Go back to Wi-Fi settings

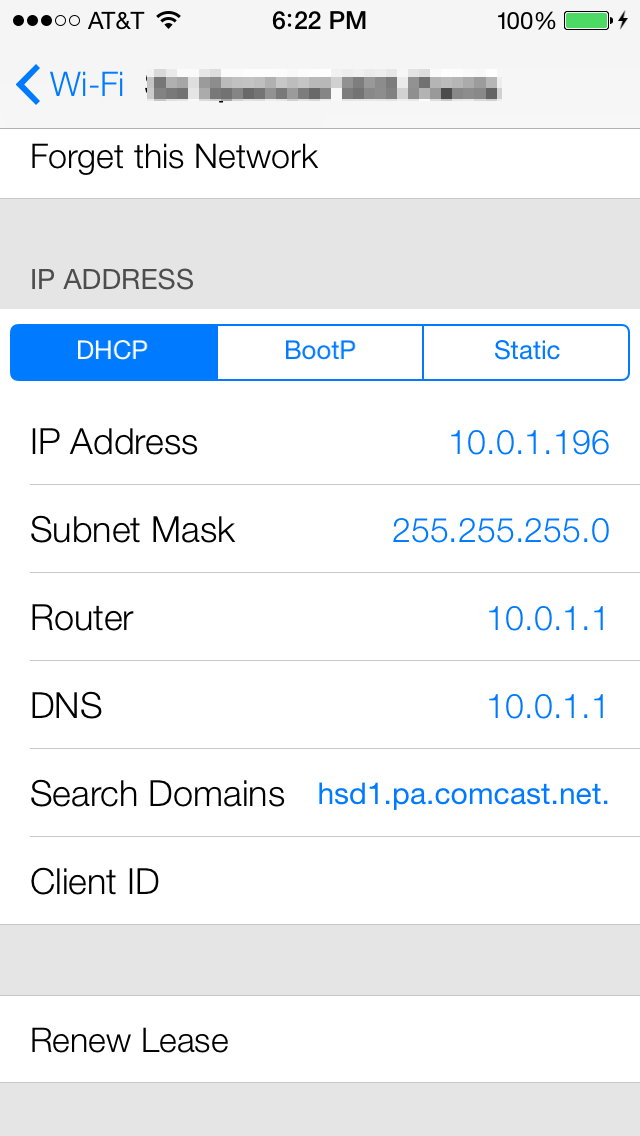click(x=70, y=85)
